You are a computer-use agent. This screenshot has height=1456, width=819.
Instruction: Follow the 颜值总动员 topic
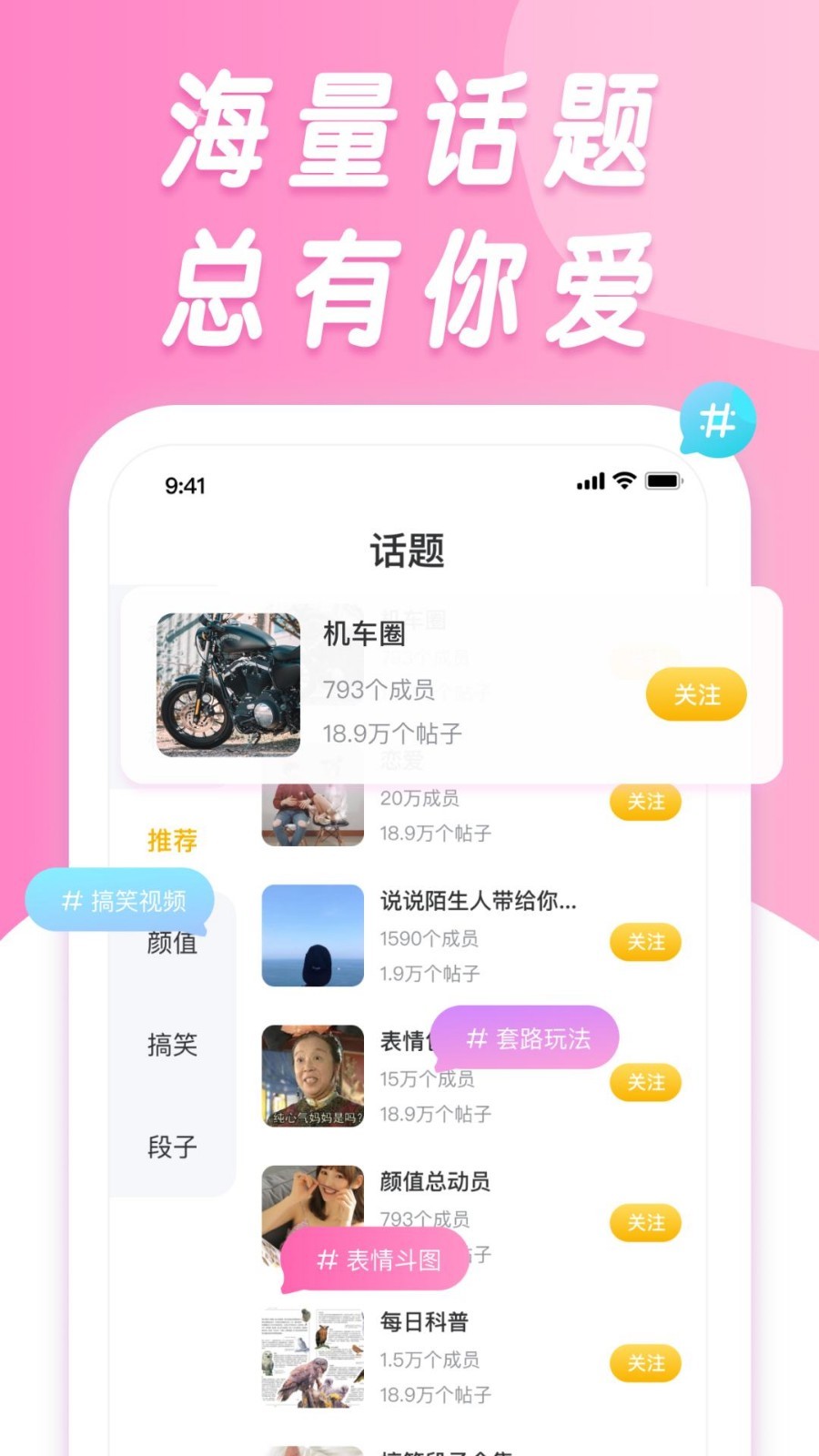click(x=645, y=1223)
